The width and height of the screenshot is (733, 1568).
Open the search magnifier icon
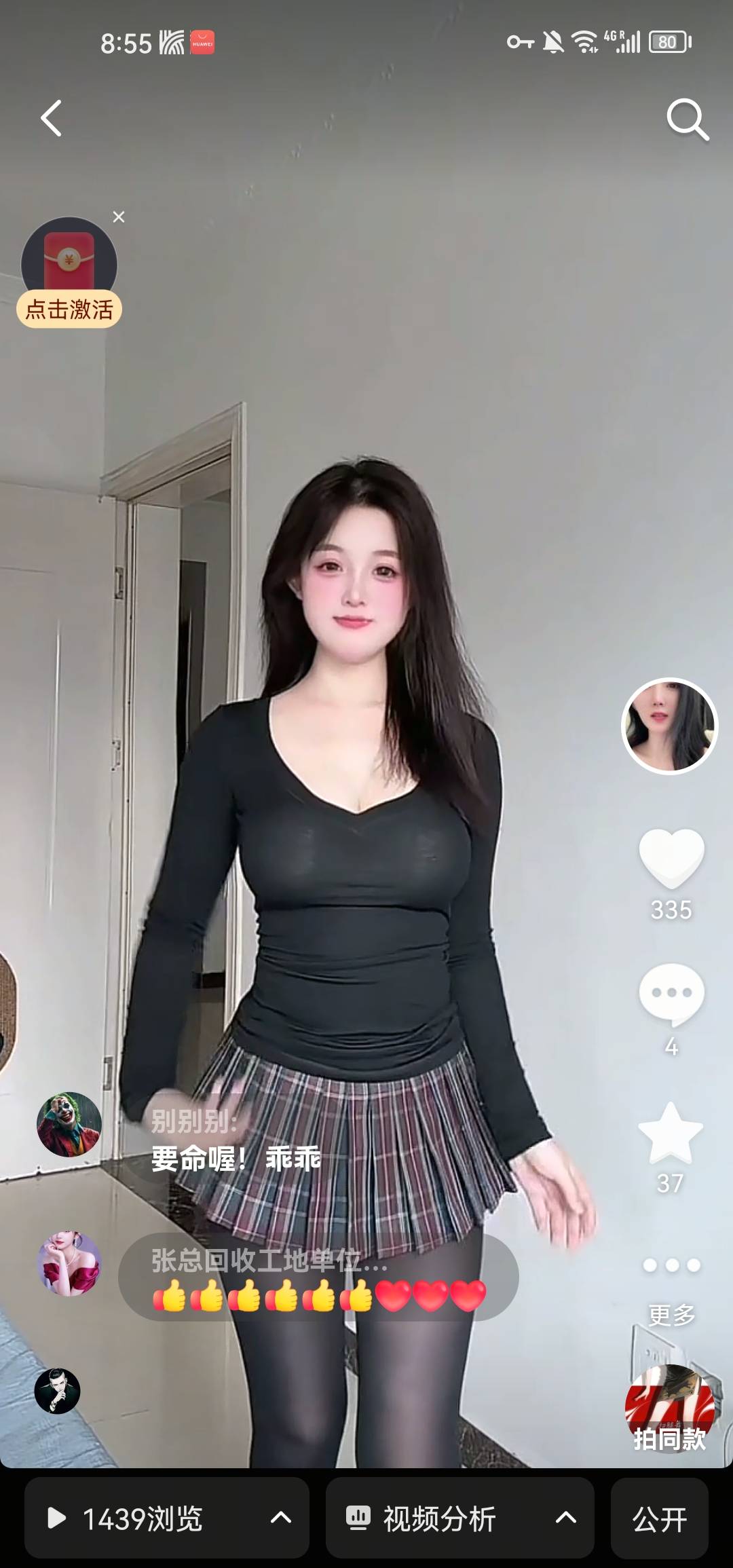click(687, 119)
